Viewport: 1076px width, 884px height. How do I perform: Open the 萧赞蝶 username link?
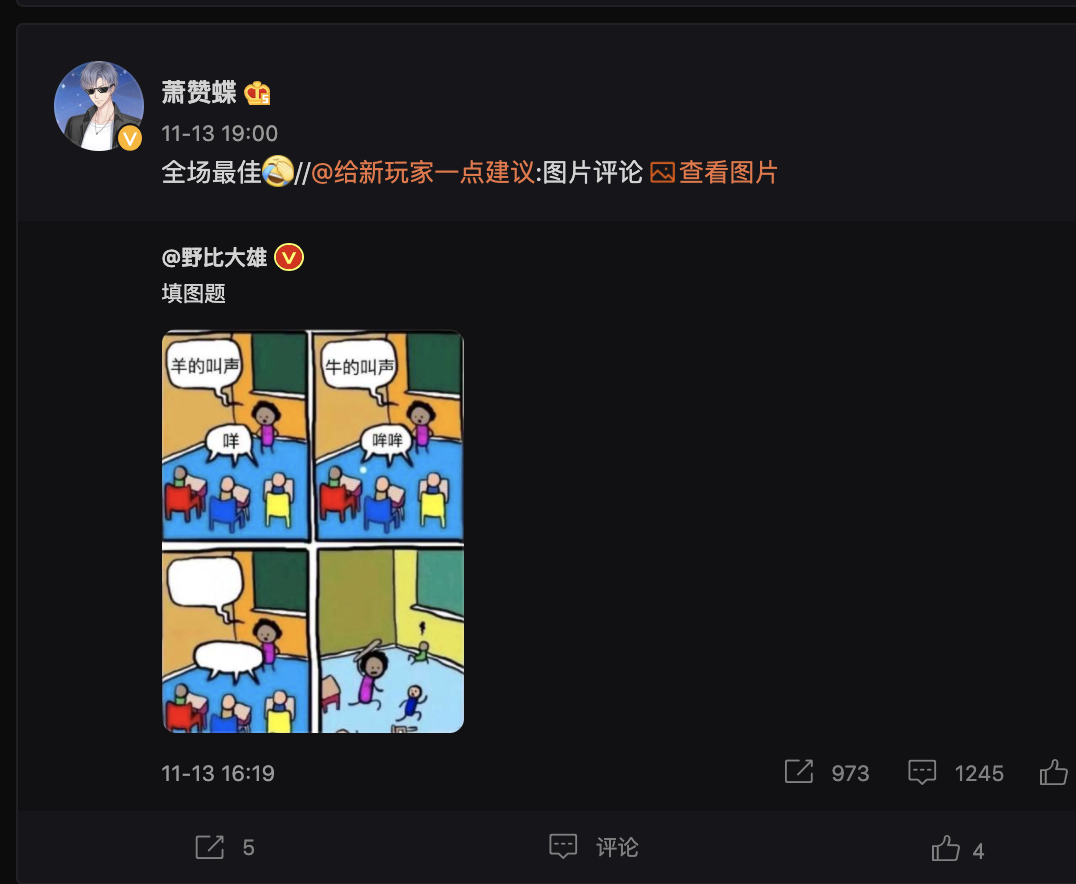199,93
